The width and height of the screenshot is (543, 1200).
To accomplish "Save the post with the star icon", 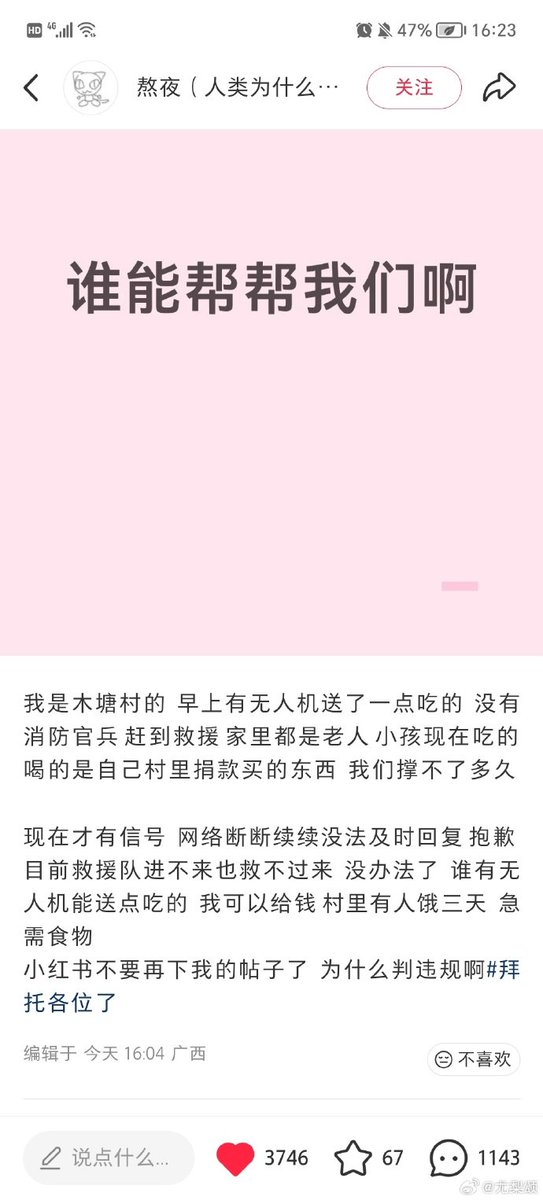I will (x=352, y=1158).
